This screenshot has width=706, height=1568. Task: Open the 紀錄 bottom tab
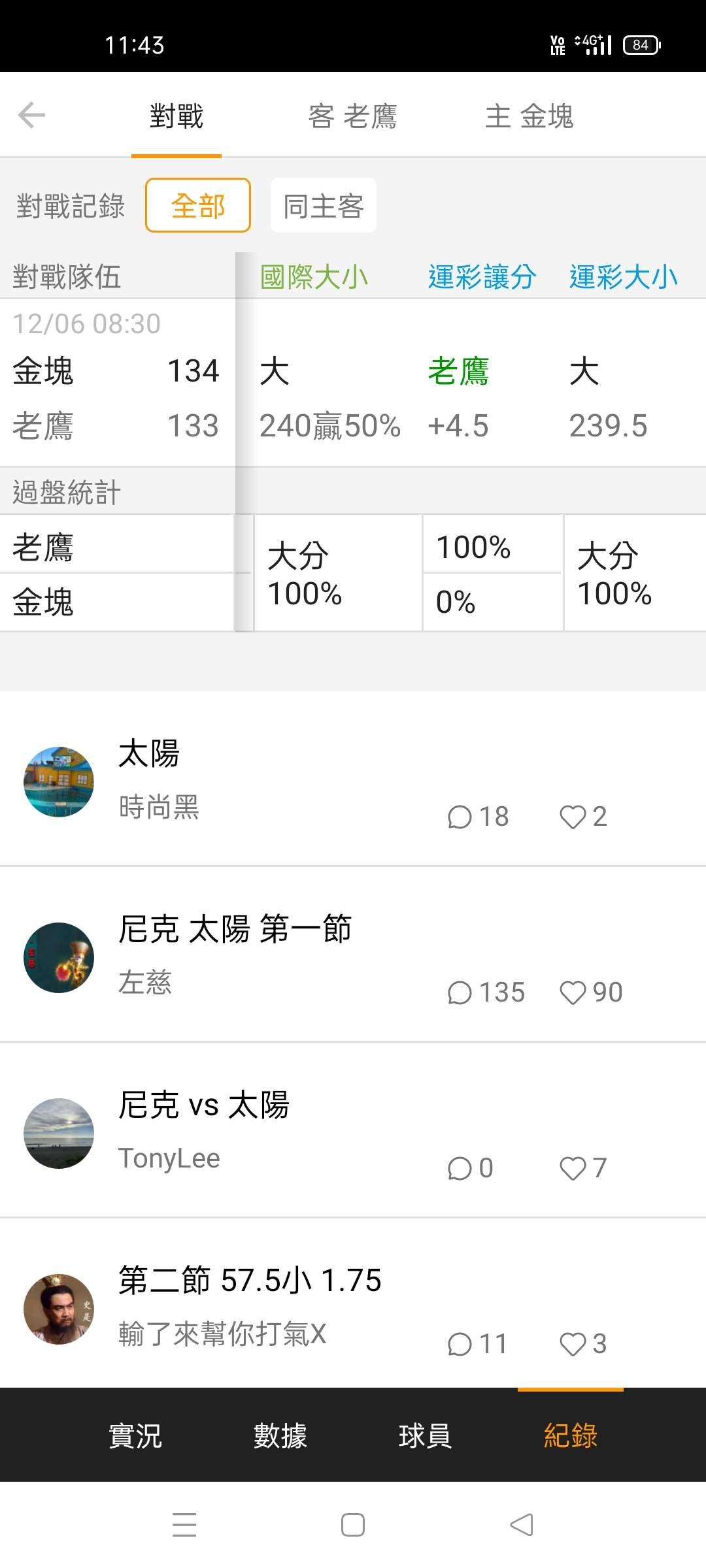[x=570, y=1436]
